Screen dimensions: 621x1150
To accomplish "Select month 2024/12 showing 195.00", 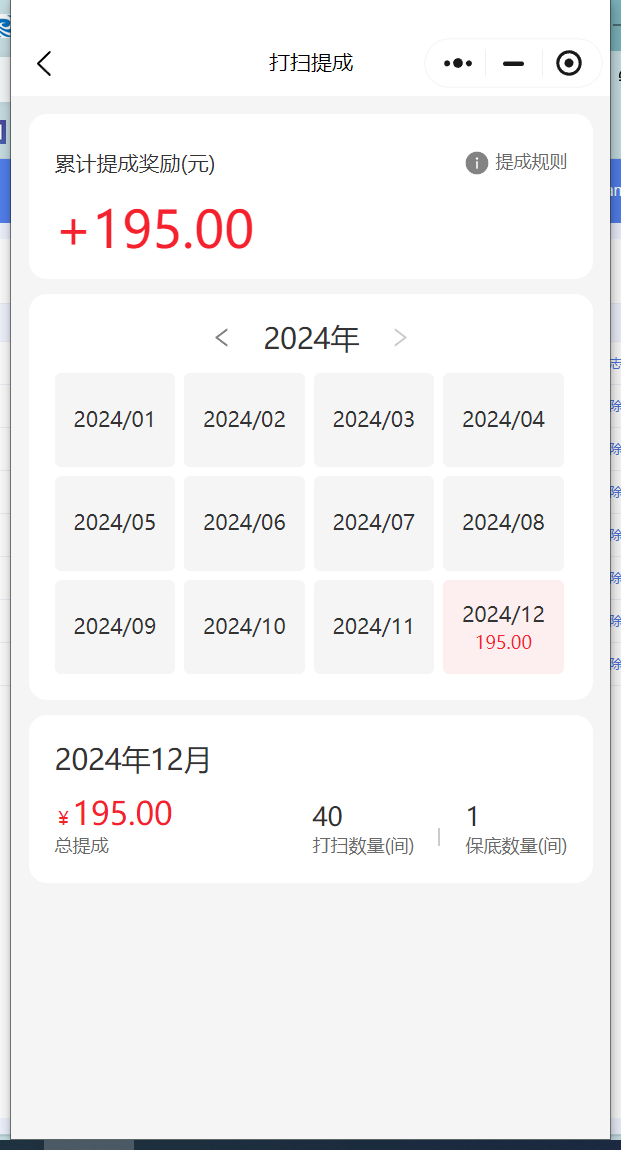I will [504, 626].
